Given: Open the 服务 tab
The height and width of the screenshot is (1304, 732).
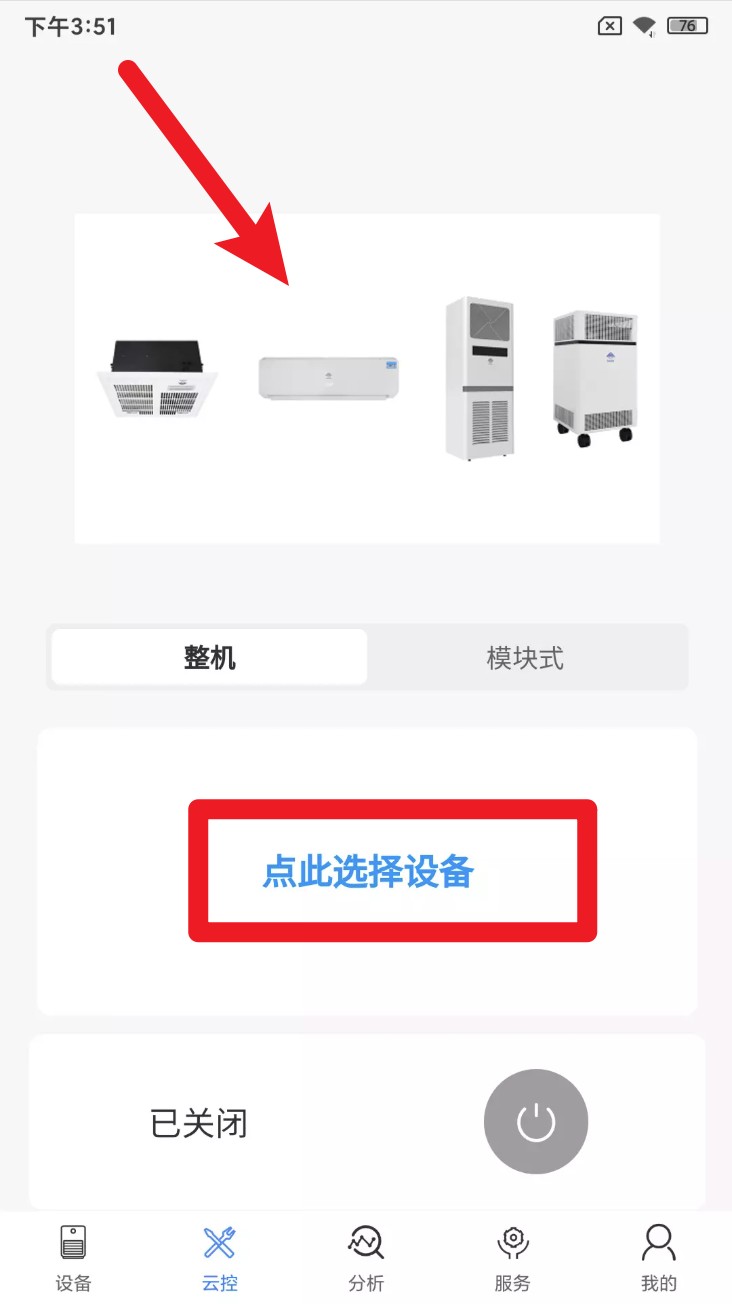Looking at the screenshot, I should click(512, 1258).
